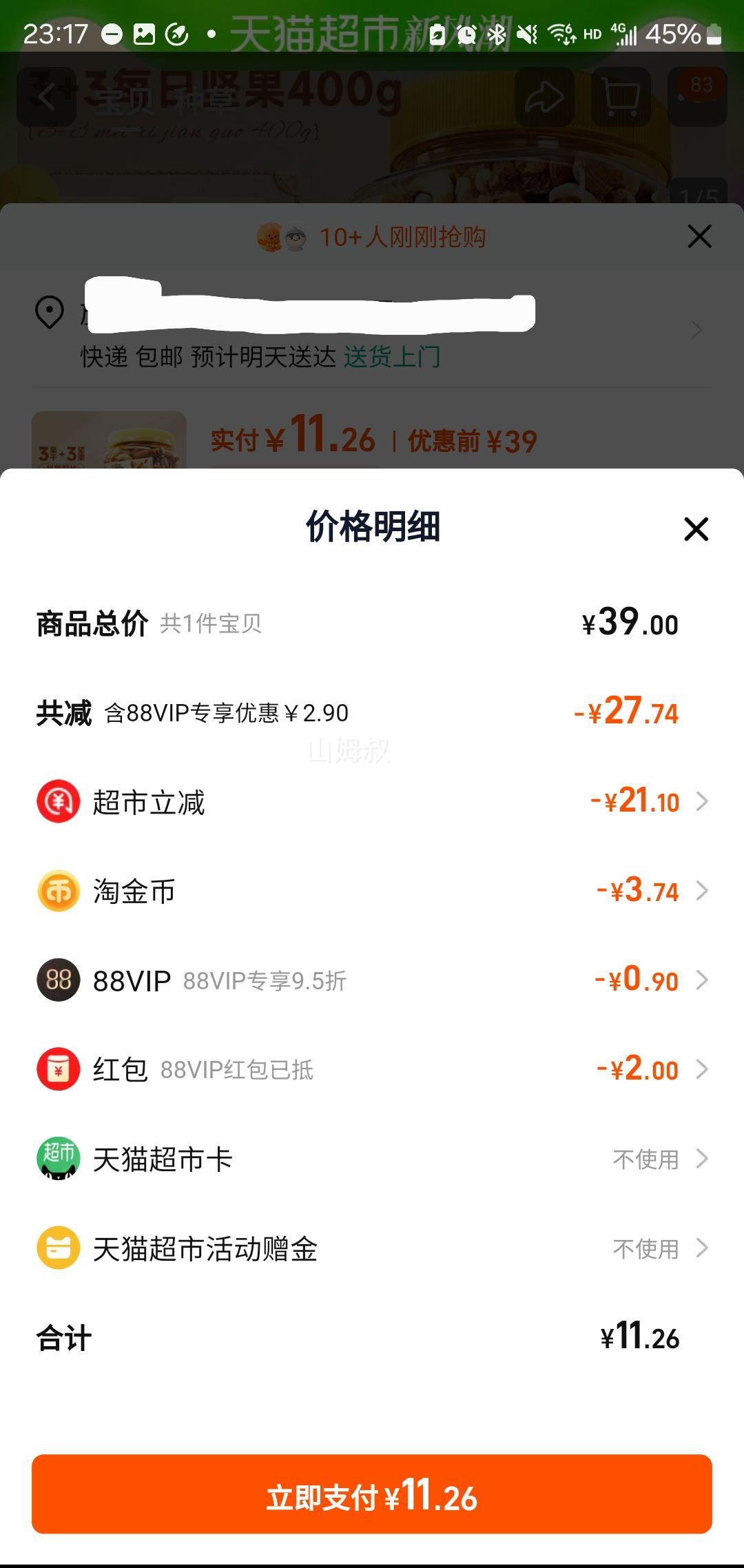This screenshot has width=744, height=1568.
Task: Click the red 红包 envelope icon
Action: click(58, 1070)
